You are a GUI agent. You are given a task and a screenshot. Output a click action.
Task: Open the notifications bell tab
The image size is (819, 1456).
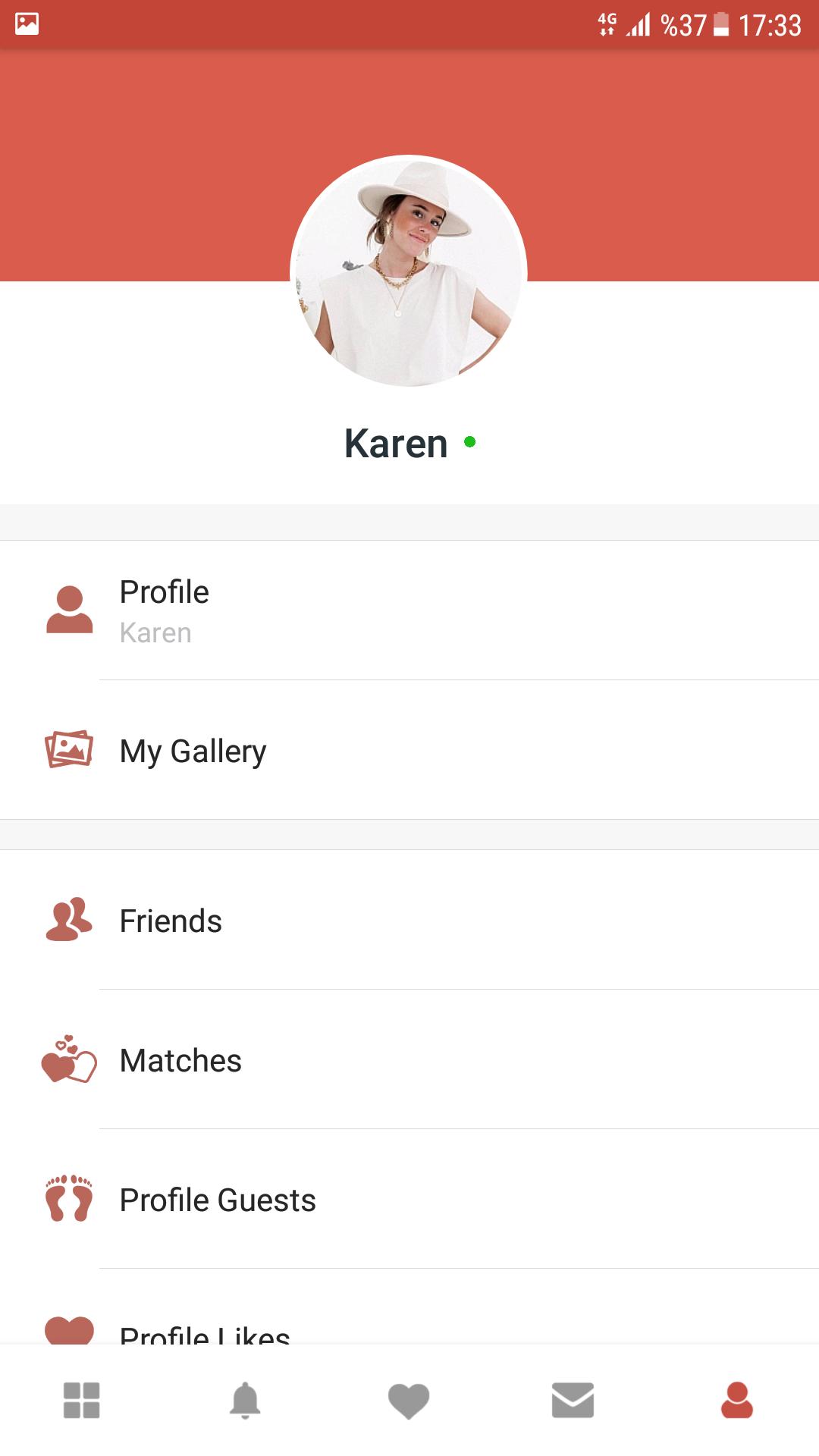245,1400
